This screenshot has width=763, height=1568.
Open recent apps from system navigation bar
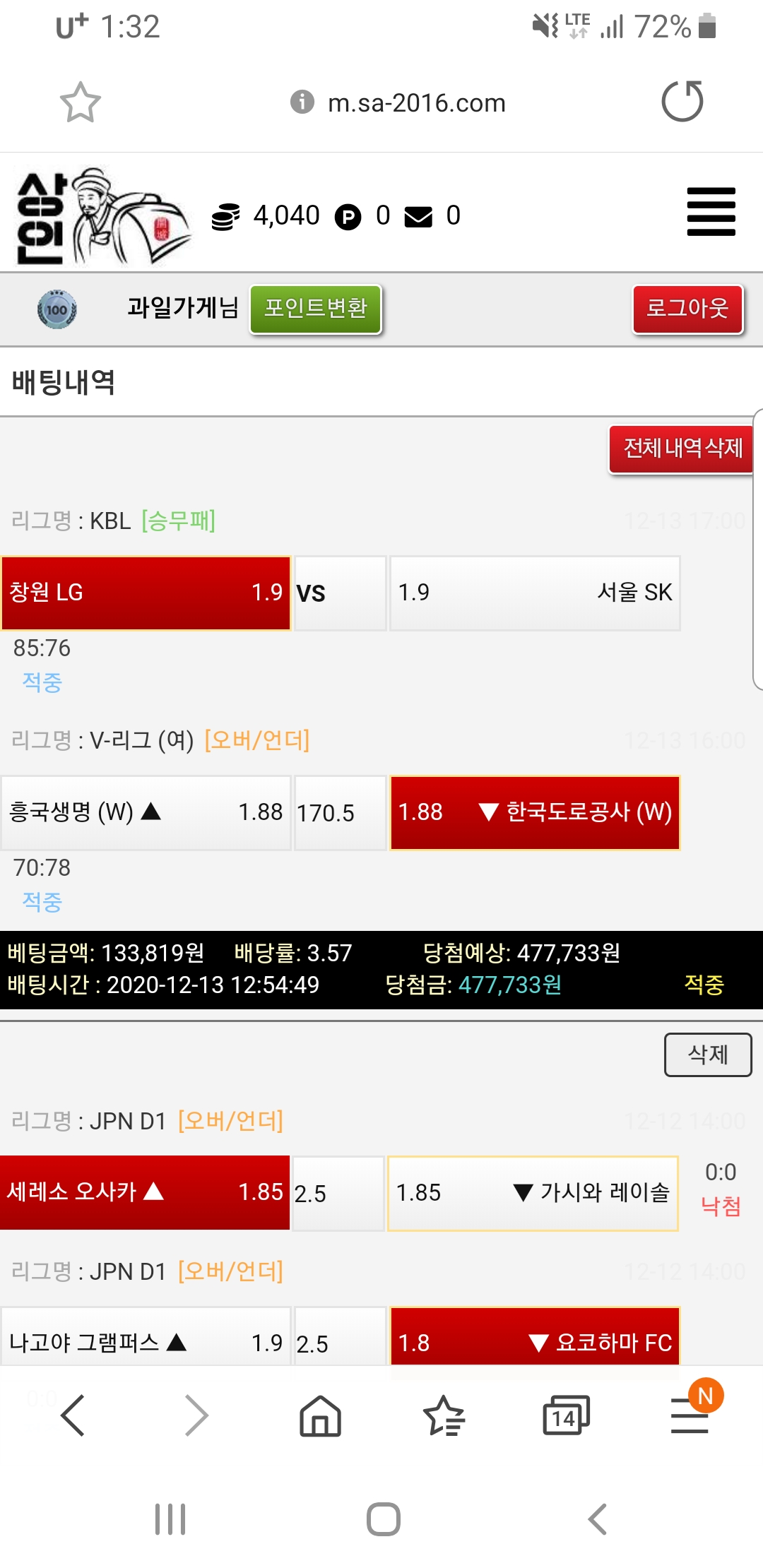[170, 1519]
